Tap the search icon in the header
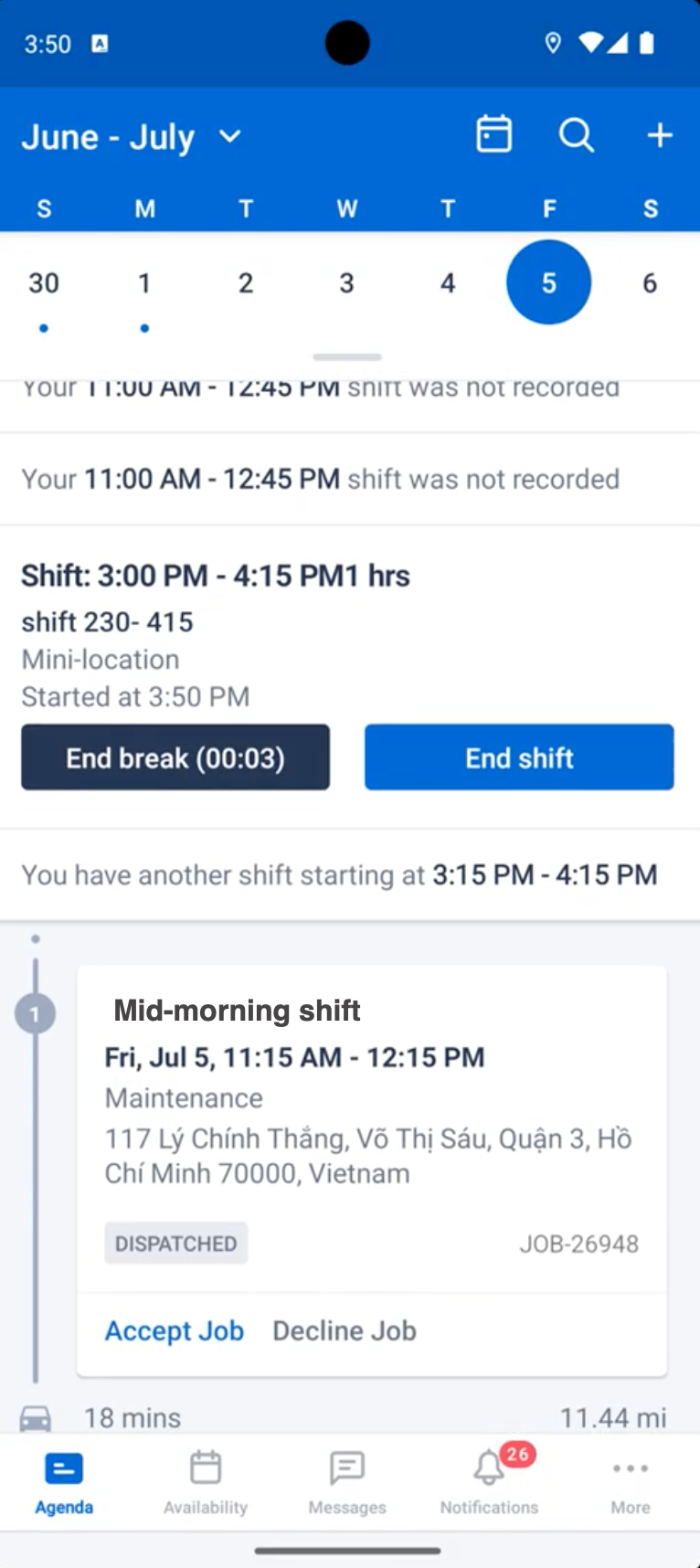700x1568 pixels. (577, 135)
